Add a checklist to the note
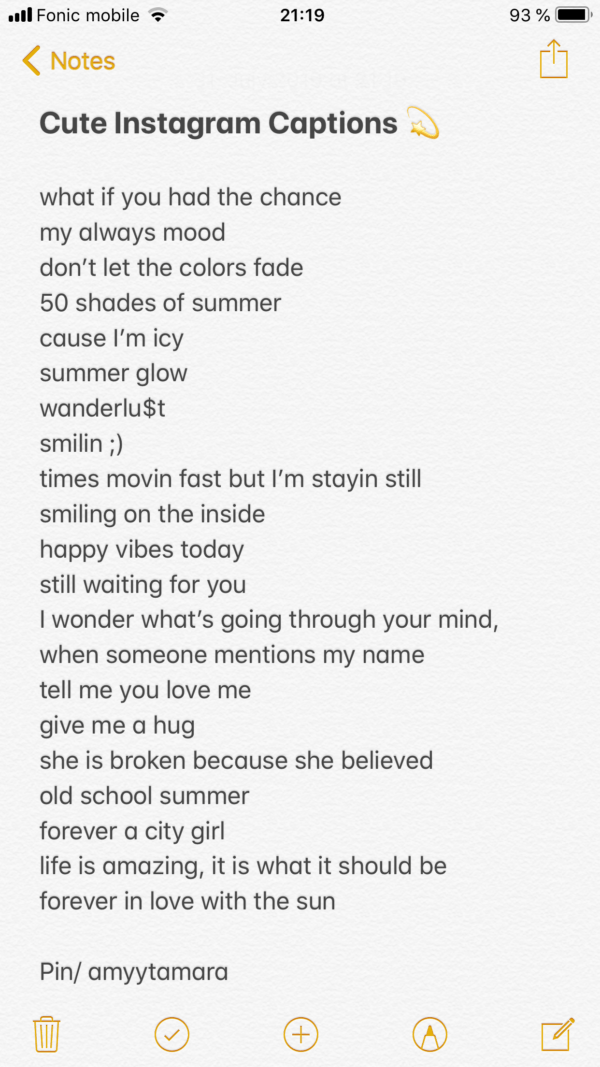 coord(172,1033)
